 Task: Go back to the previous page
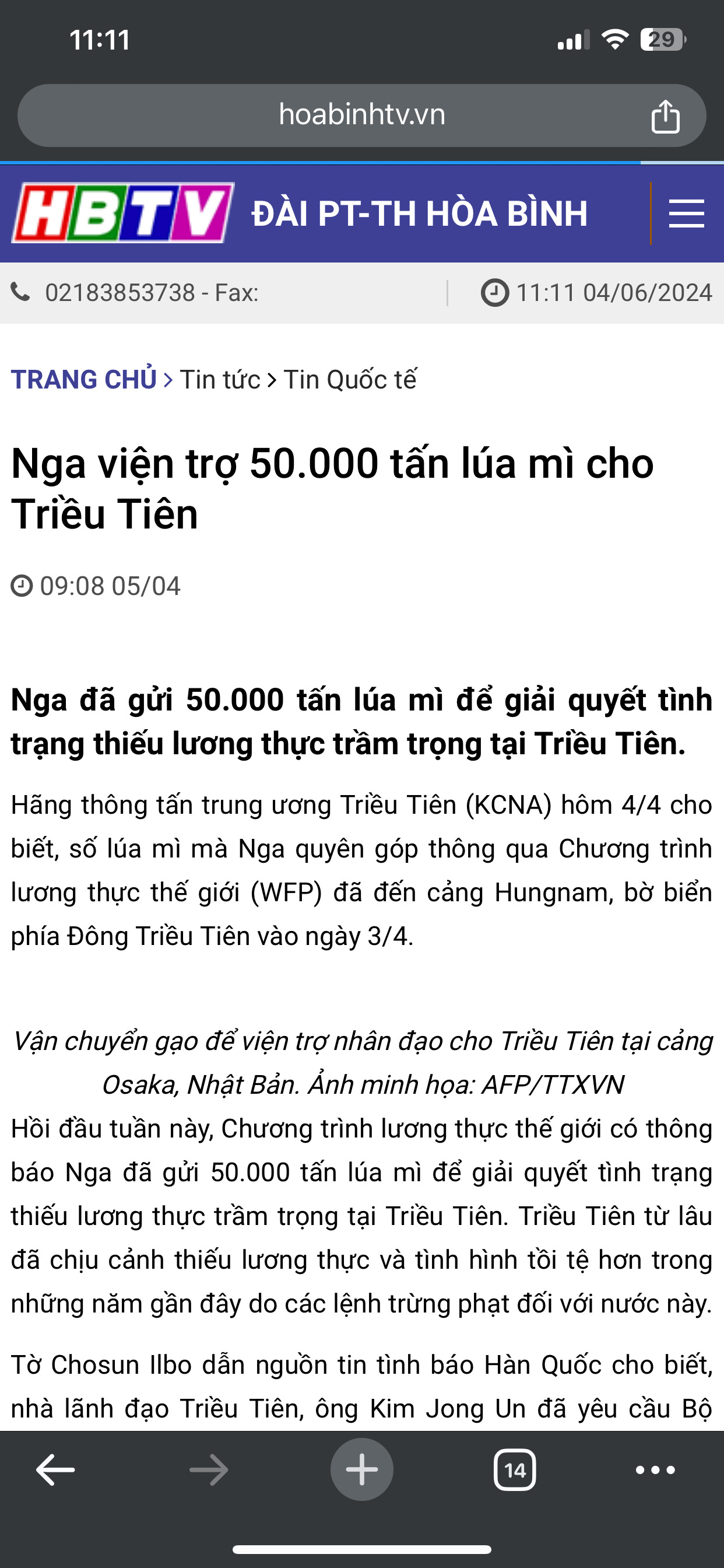(55, 1470)
